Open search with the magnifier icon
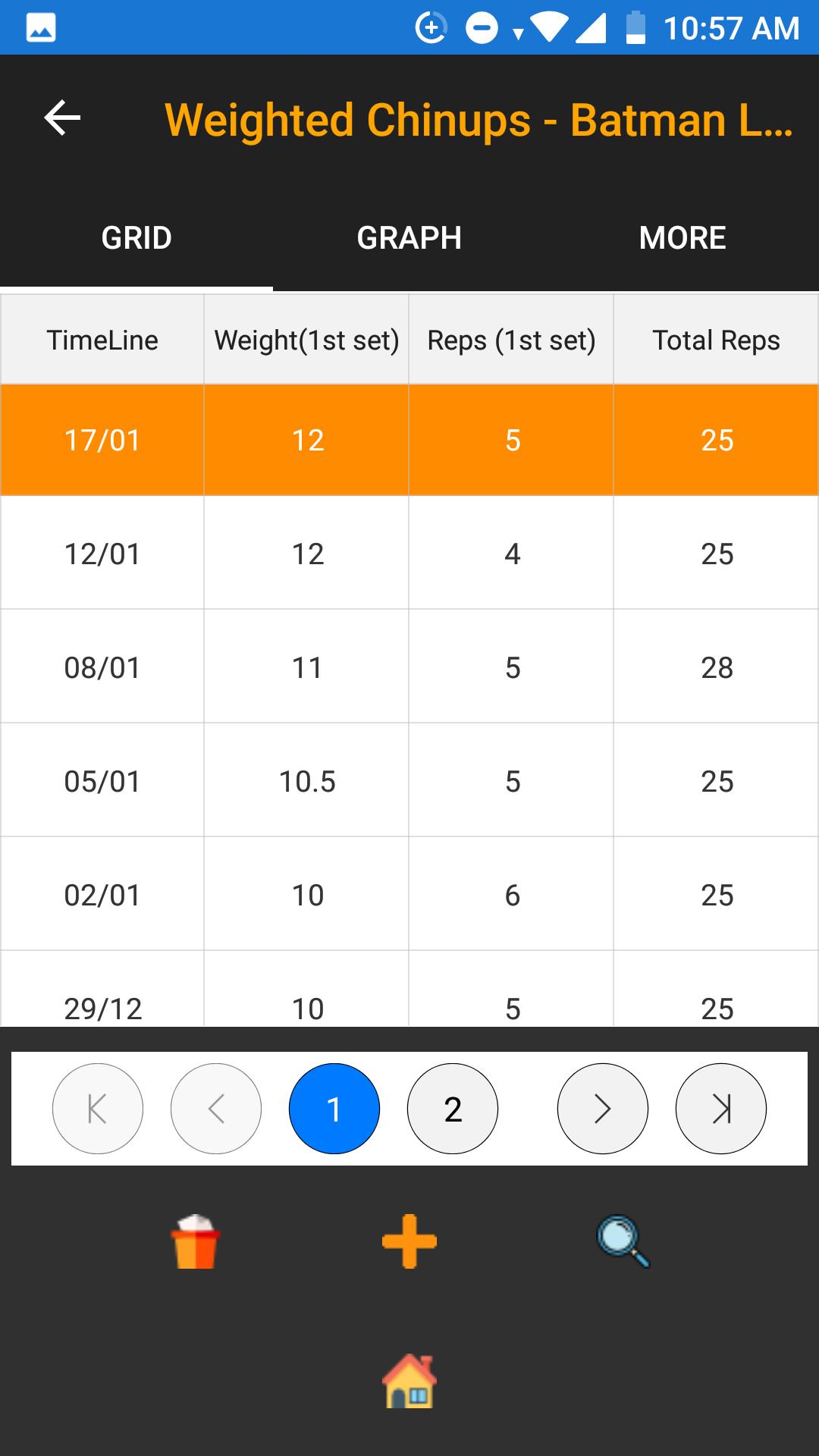 [x=623, y=1241]
